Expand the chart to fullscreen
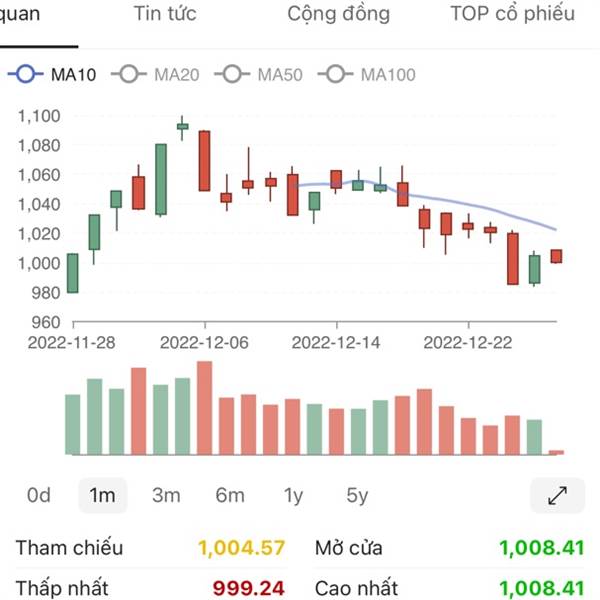The height and width of the screenshot is (600, 600). [x=557, y=495]
